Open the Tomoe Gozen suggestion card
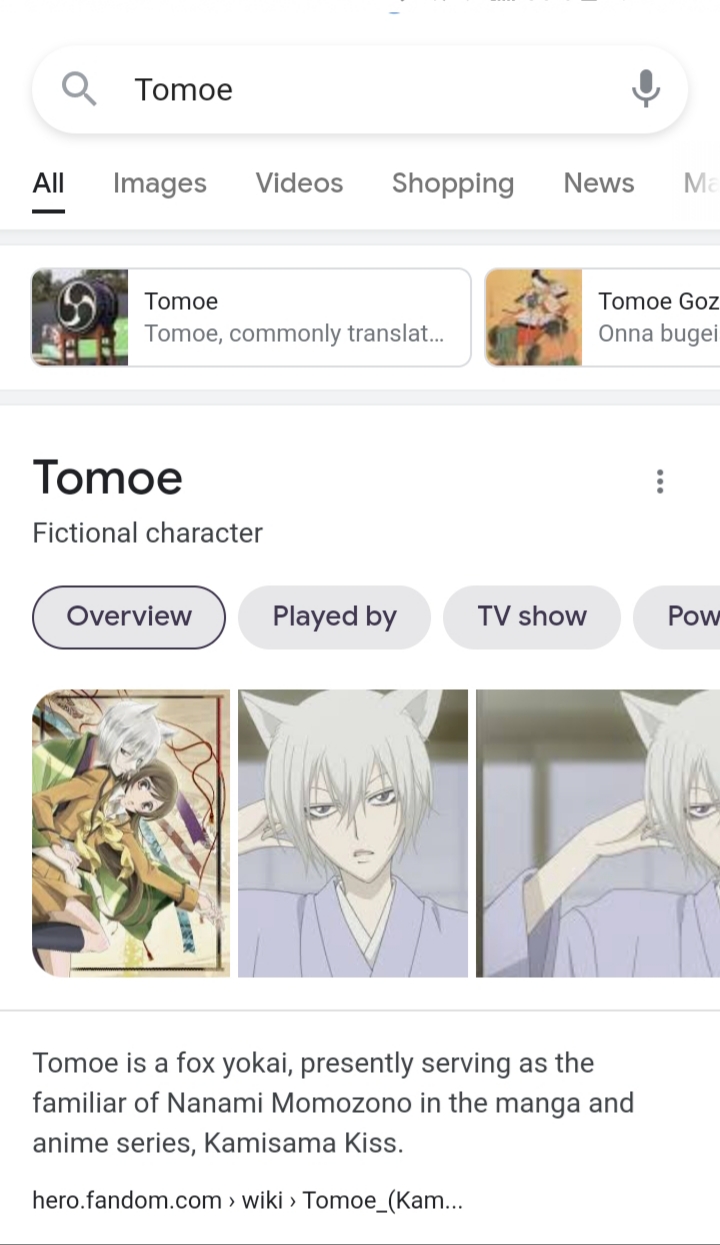 (x=602, y=317)
